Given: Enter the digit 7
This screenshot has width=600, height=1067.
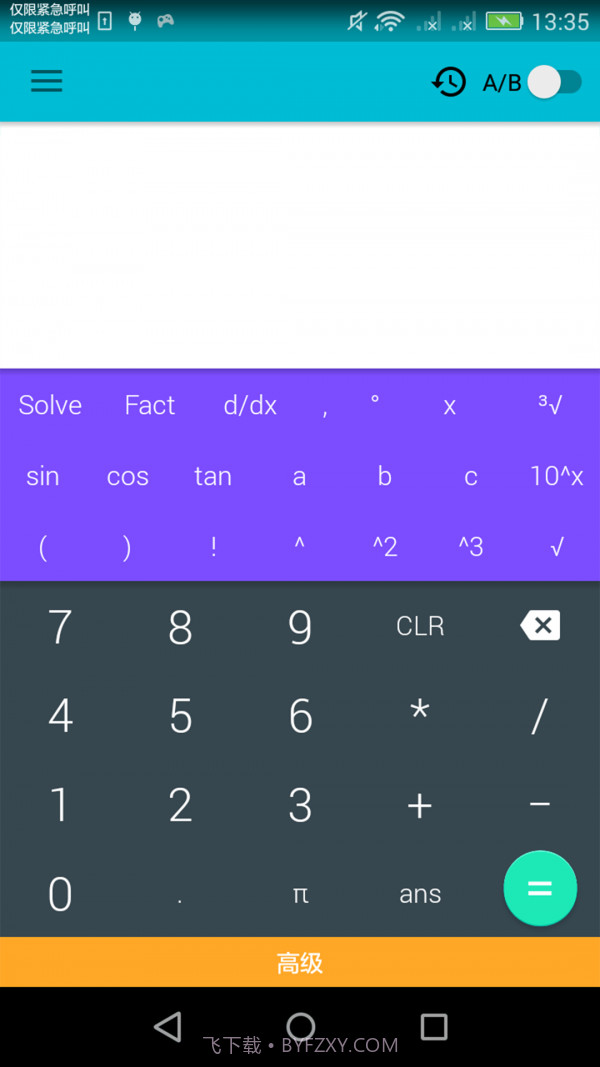Looking at the screenshot, I should tap(60, 627).
